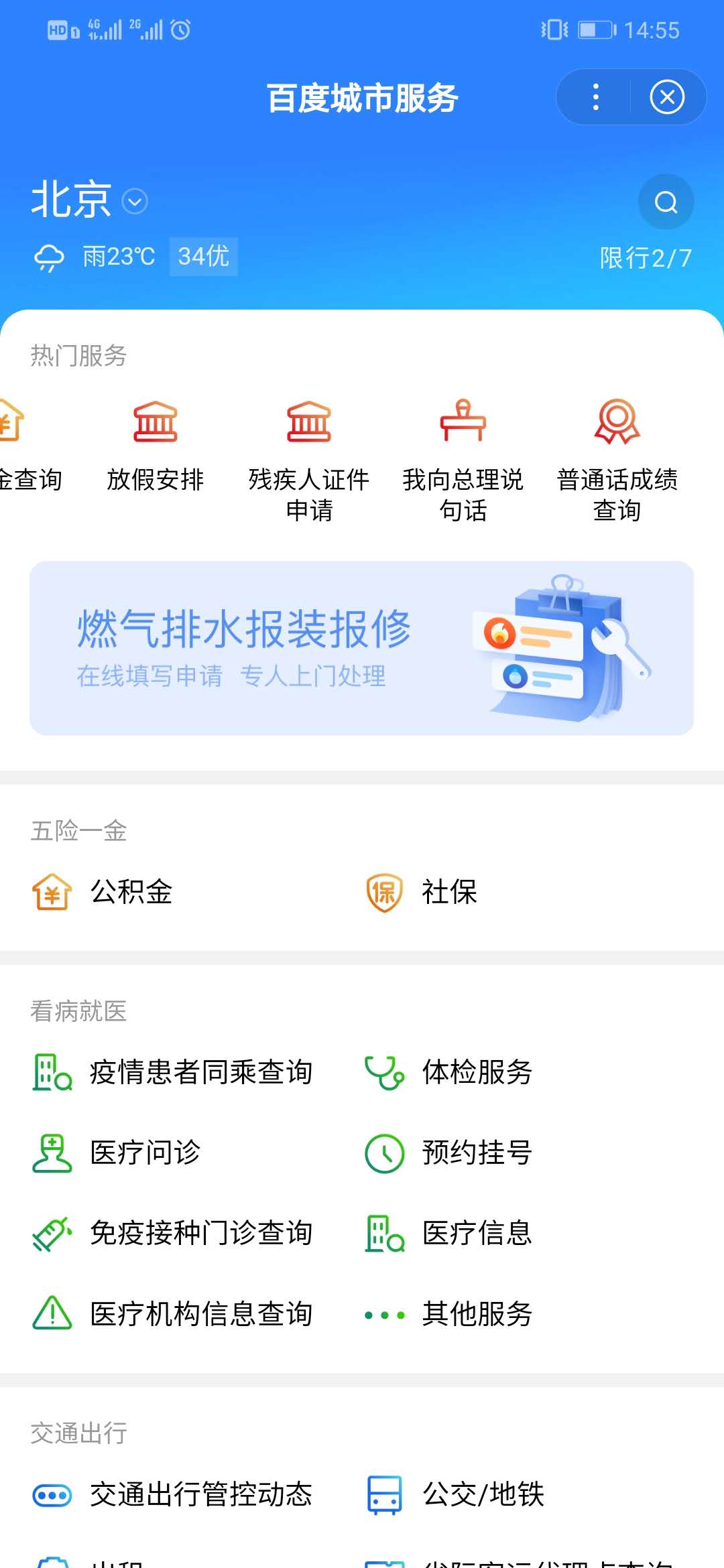Open 体检服务
This screenshot has width=724, height=1568.
[x=477, y=1072]
